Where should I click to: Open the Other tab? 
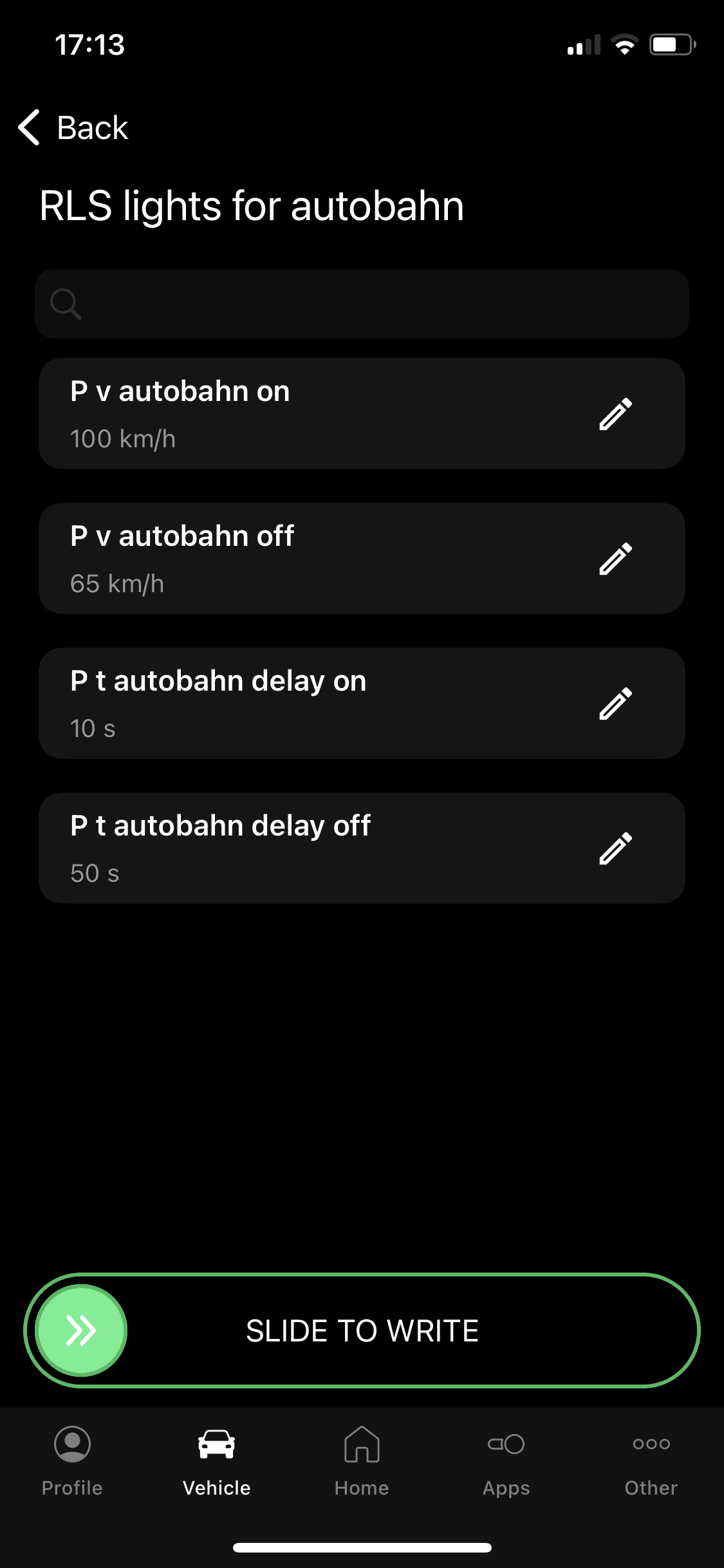pos(651,1461)
